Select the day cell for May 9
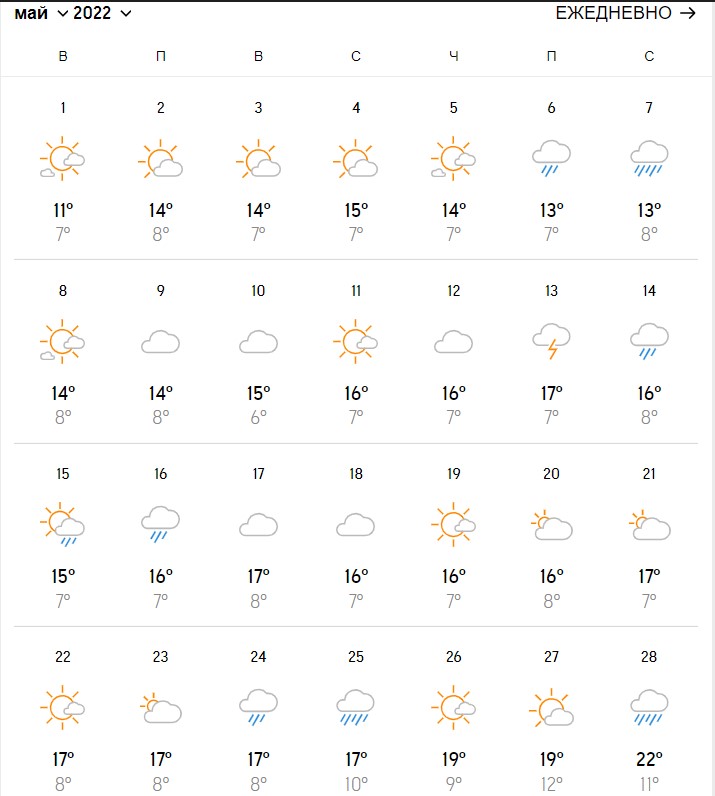The width and height of the screenshot is (715, 796). 161,351
